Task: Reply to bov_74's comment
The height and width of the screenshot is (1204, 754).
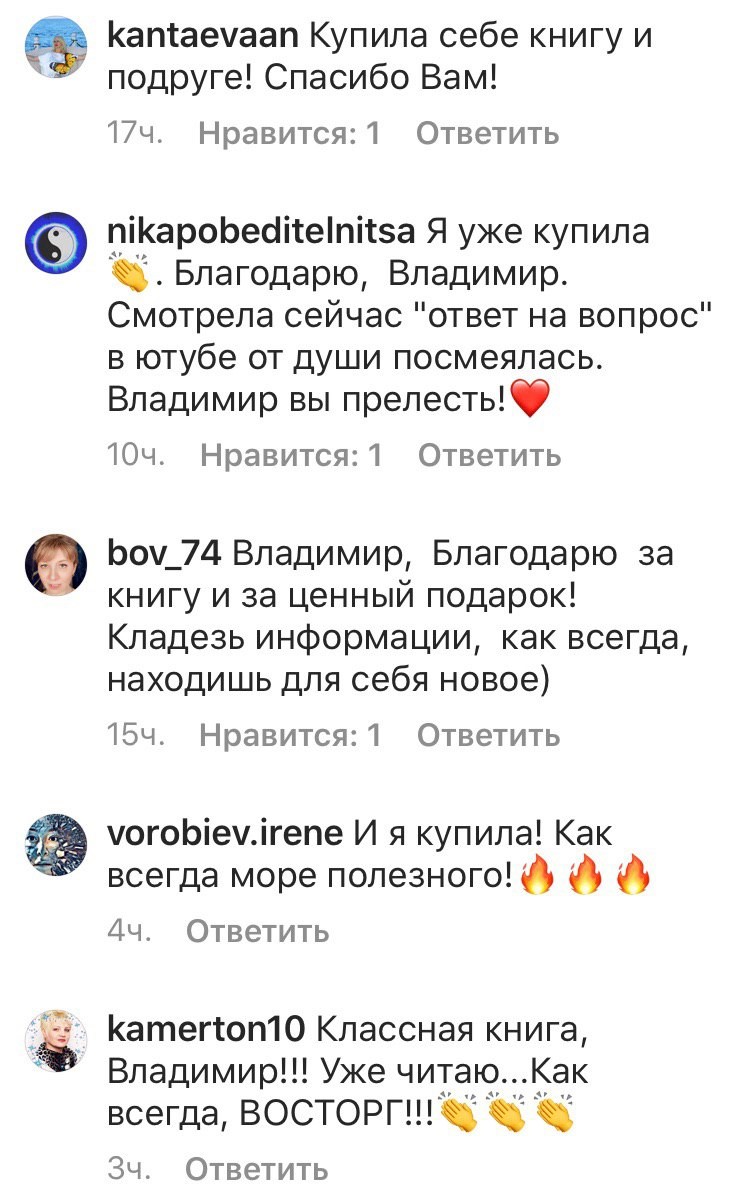Action: [x=488, y=736]
